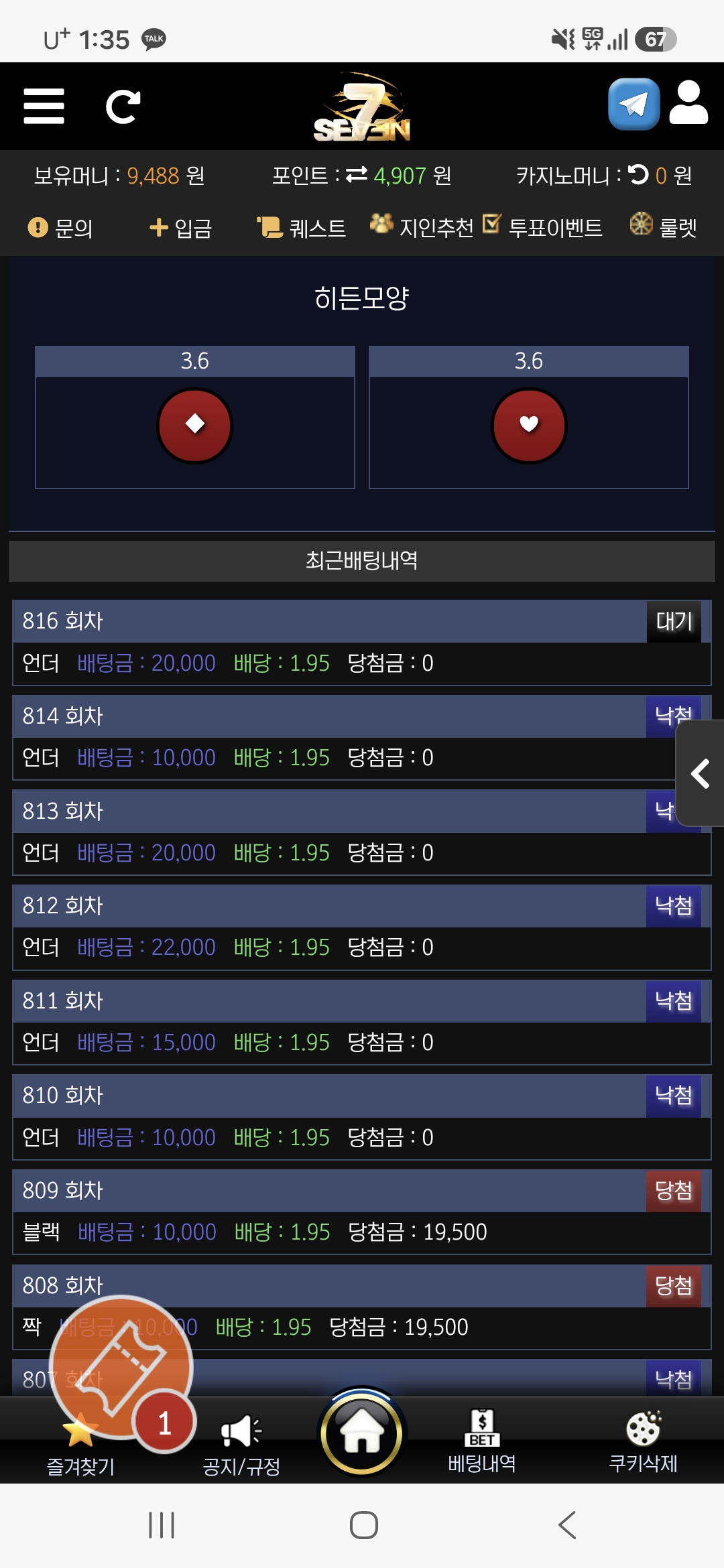Open the floating coupon ticket button

[121, 1367]
